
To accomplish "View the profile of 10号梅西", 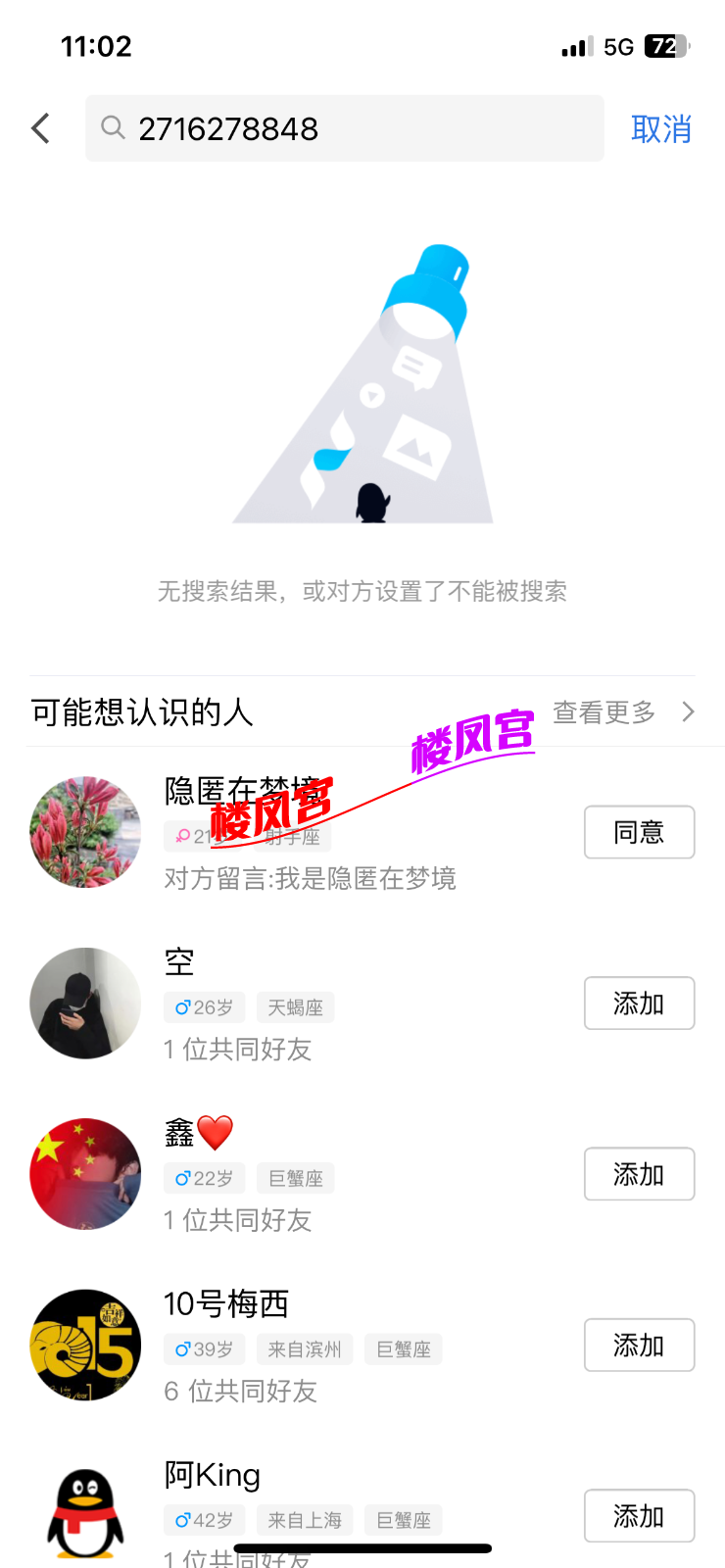I will 86,1346.
